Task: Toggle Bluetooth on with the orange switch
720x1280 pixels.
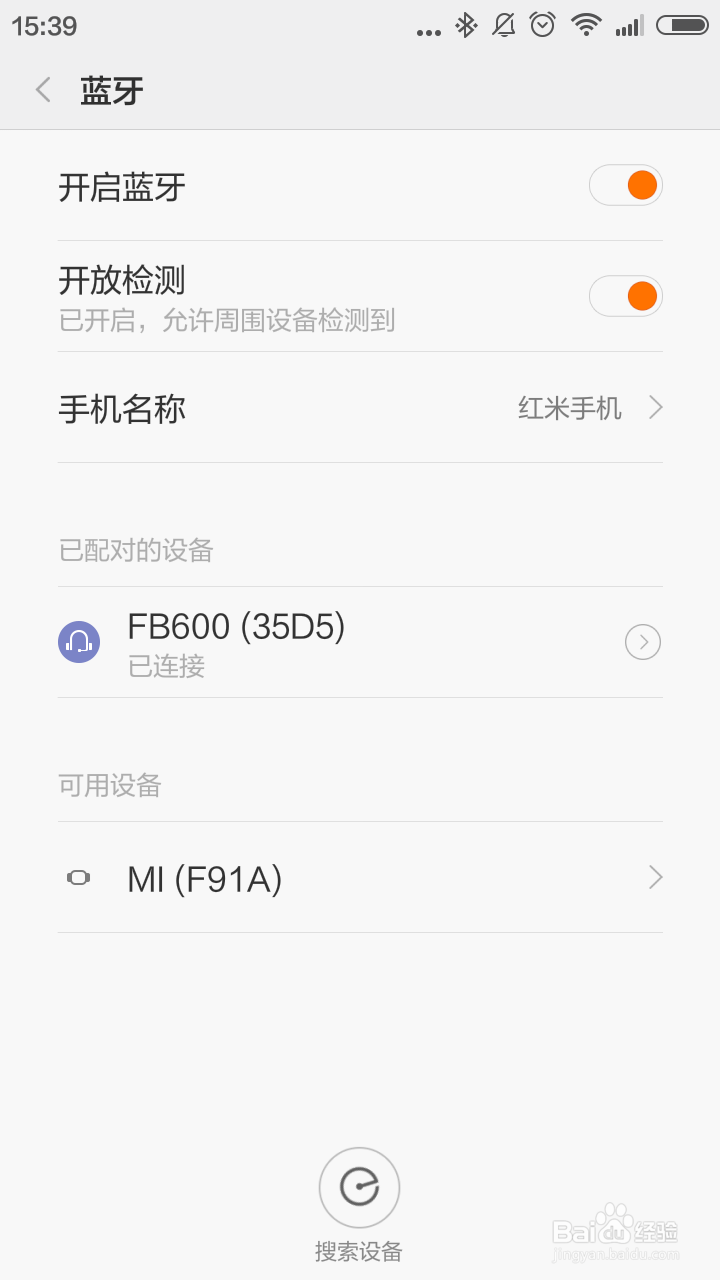Action: 625,185
